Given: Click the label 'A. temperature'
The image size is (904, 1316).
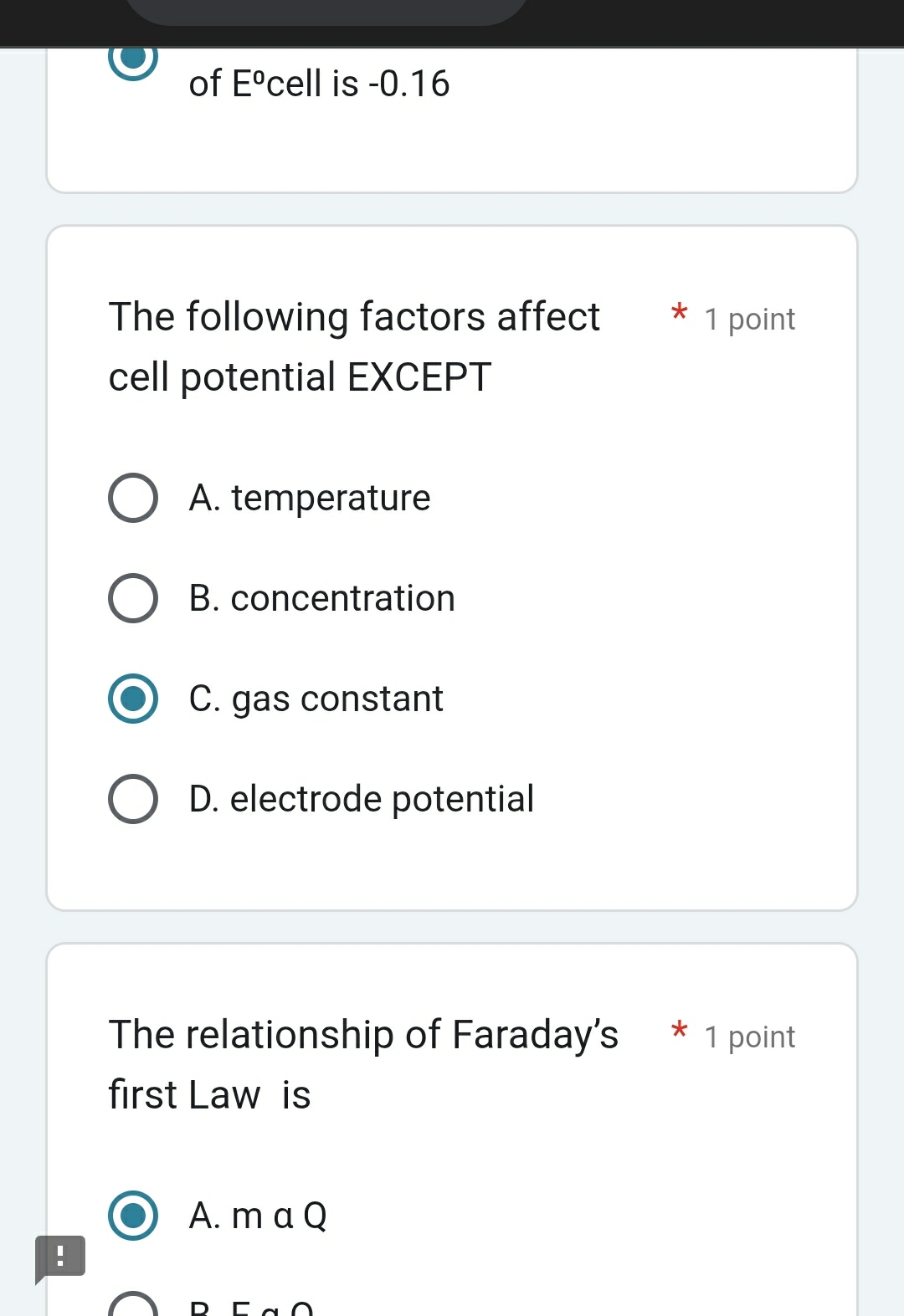Looking at the screenshot, I should tap(311, 497).
